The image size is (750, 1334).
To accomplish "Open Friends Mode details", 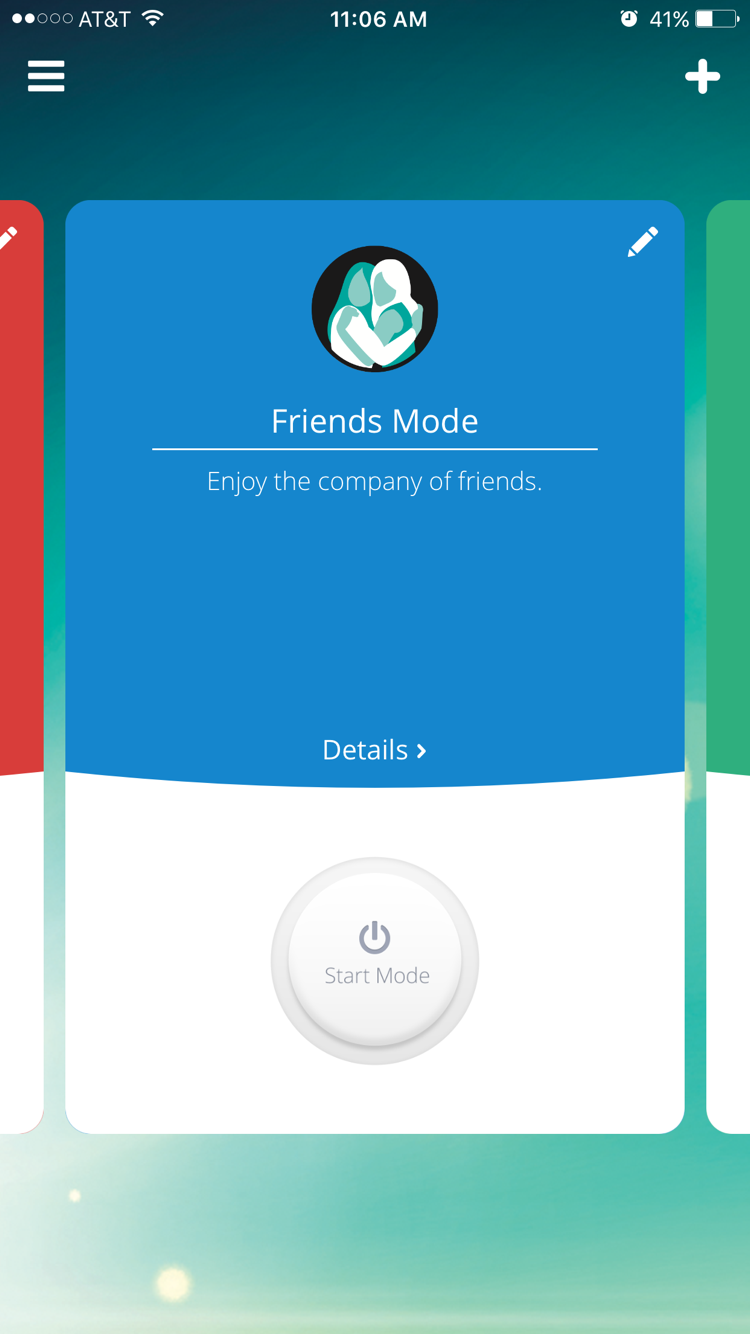I will [x=375, y=750].
